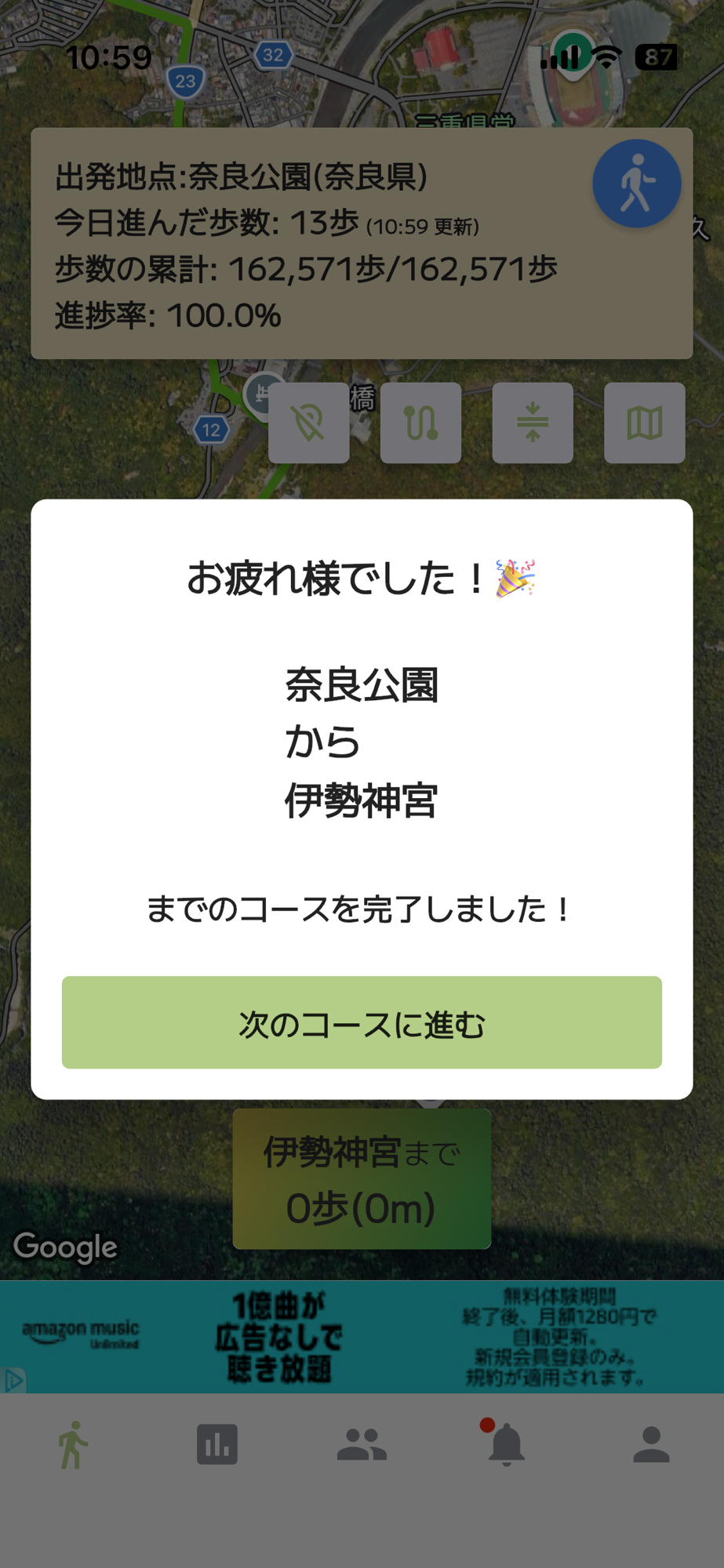Switch to the walking tab
Screen dimensions: 724x1568
(x=73, y=1444)
